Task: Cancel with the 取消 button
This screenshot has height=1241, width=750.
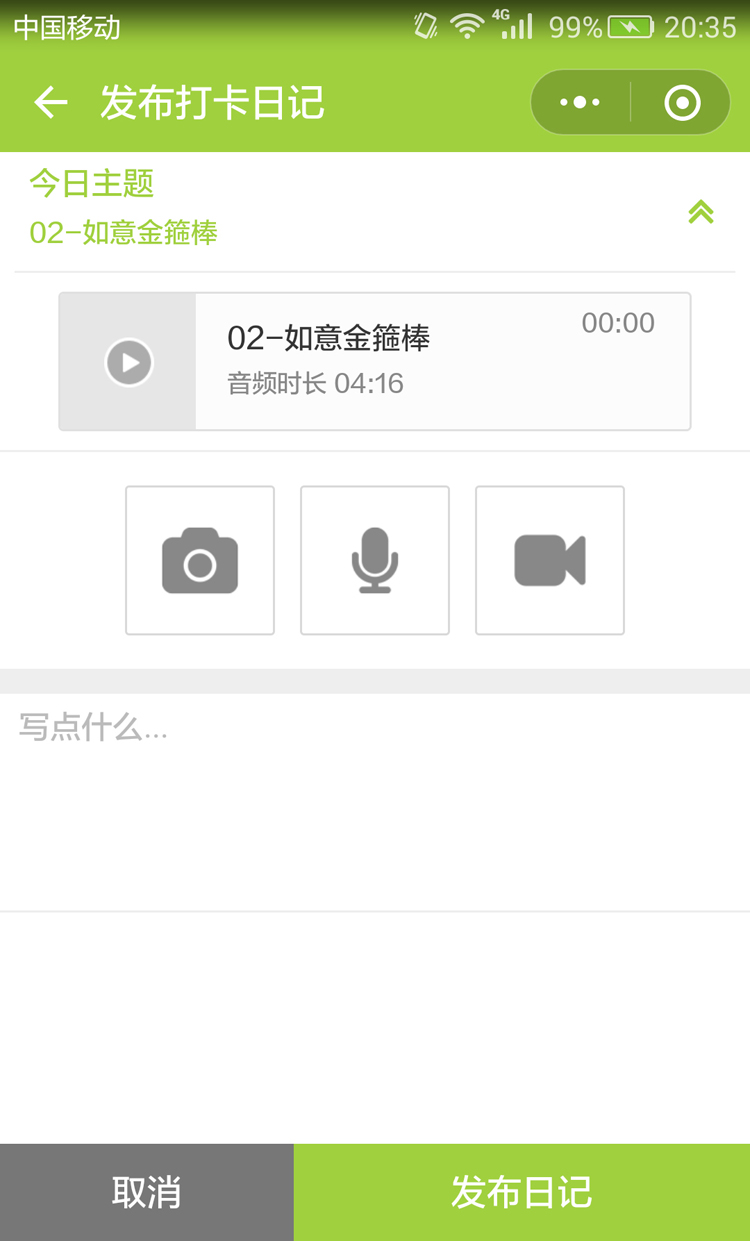Action: point(146,1191)
